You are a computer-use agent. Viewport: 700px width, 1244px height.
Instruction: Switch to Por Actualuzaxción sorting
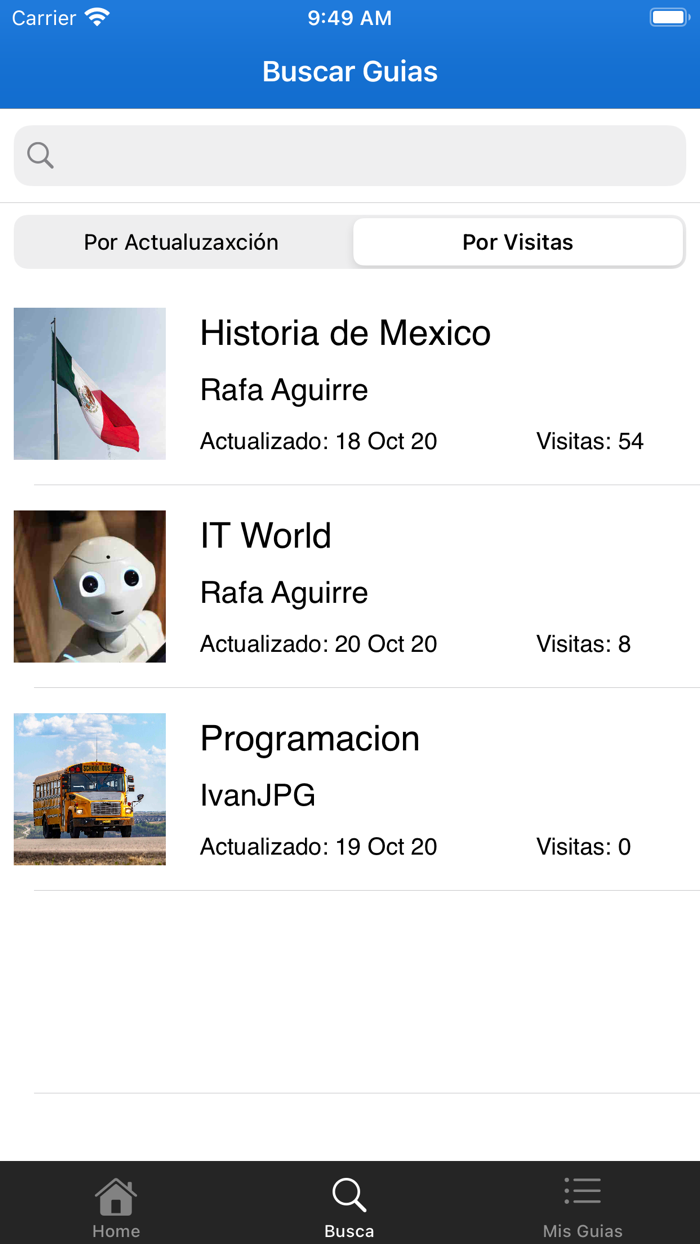(x=182, y=242)
